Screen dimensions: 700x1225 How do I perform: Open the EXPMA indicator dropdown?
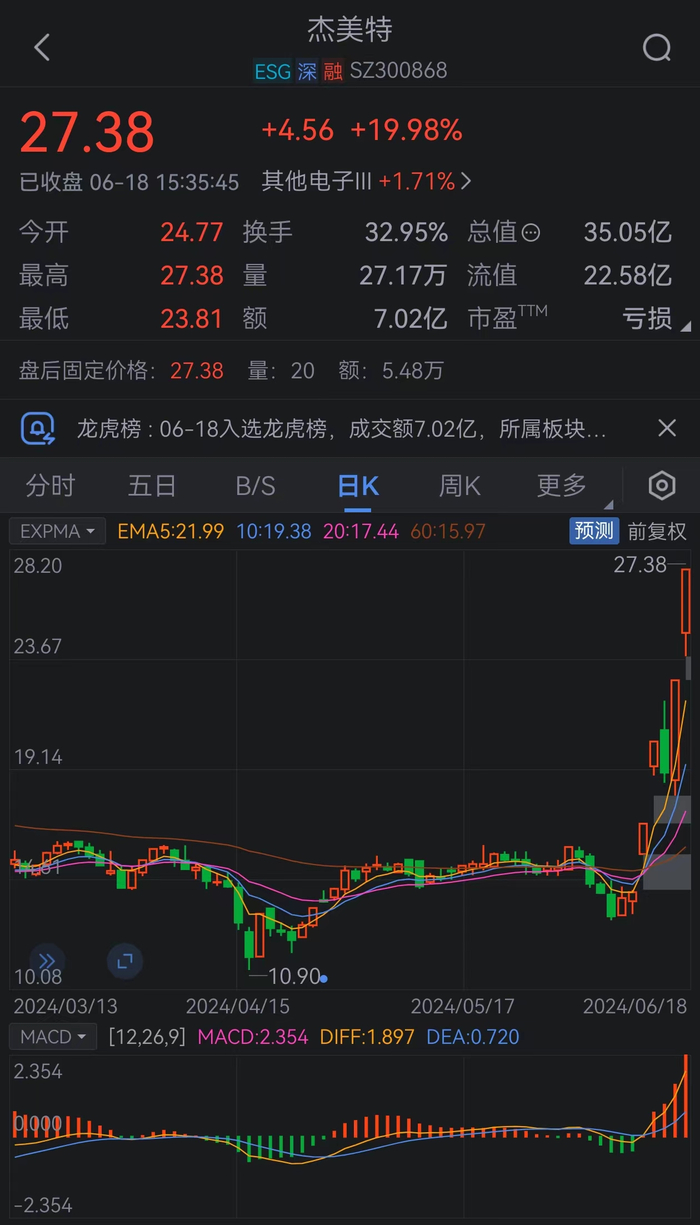tap(58, 531)
